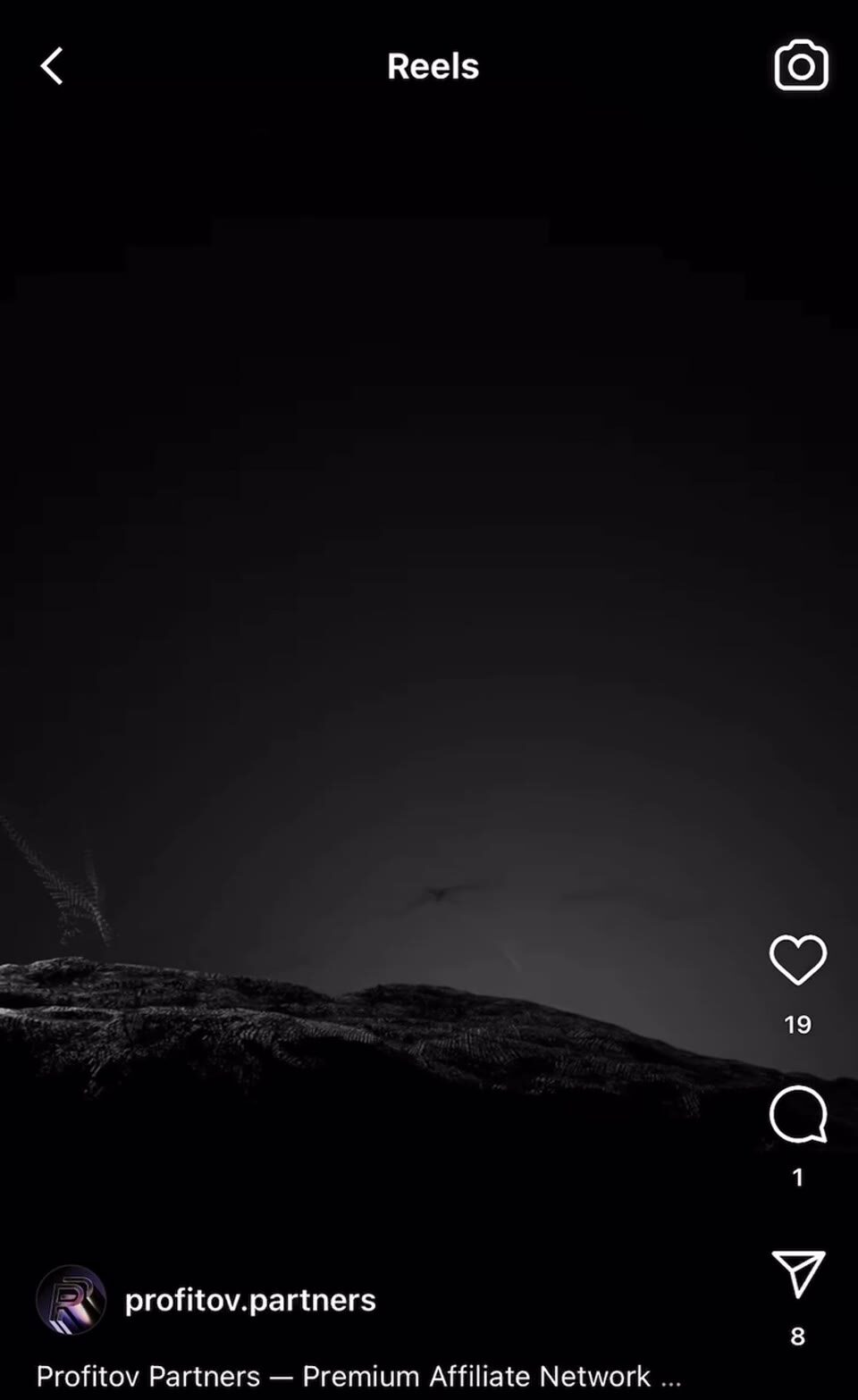Like this reel with the heart icon
858x1400 pixels.
797,960
